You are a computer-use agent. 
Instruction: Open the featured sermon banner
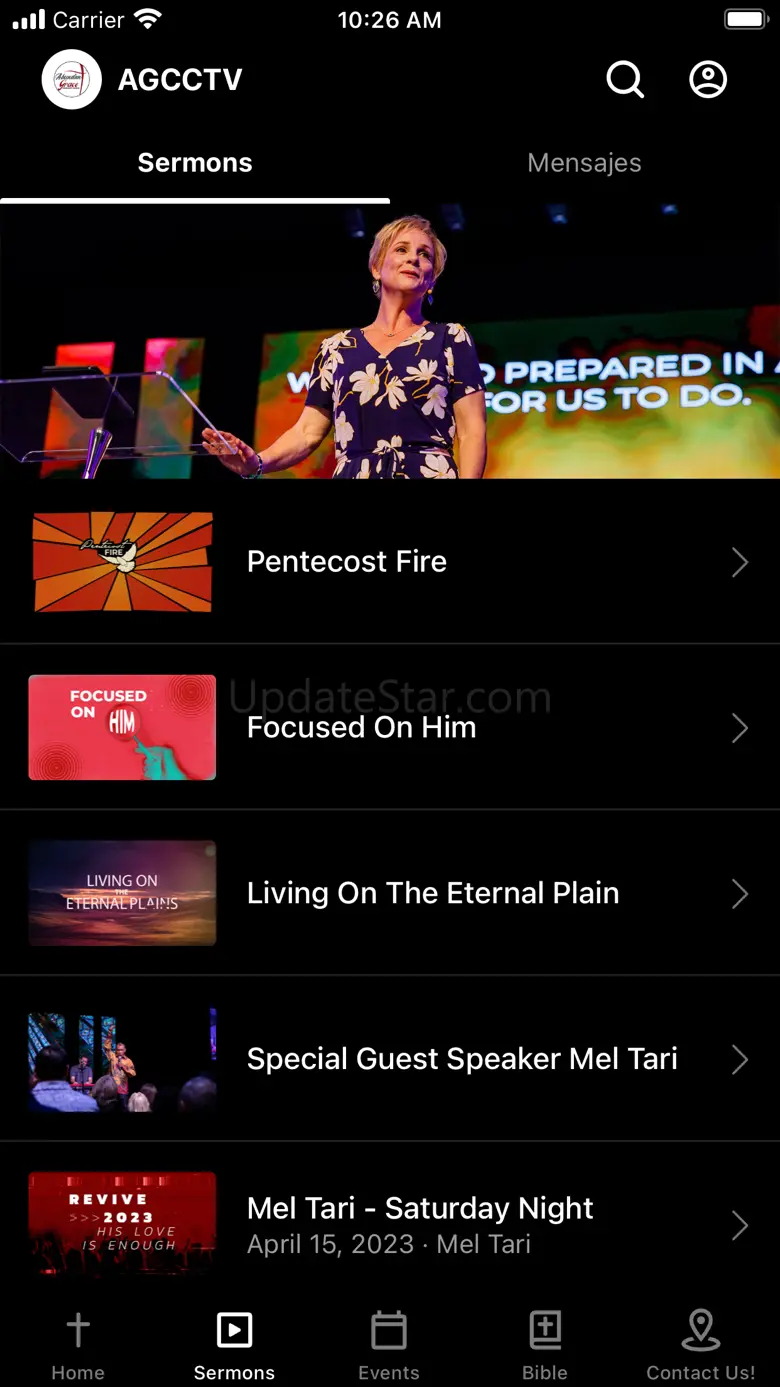pos(390,342)
